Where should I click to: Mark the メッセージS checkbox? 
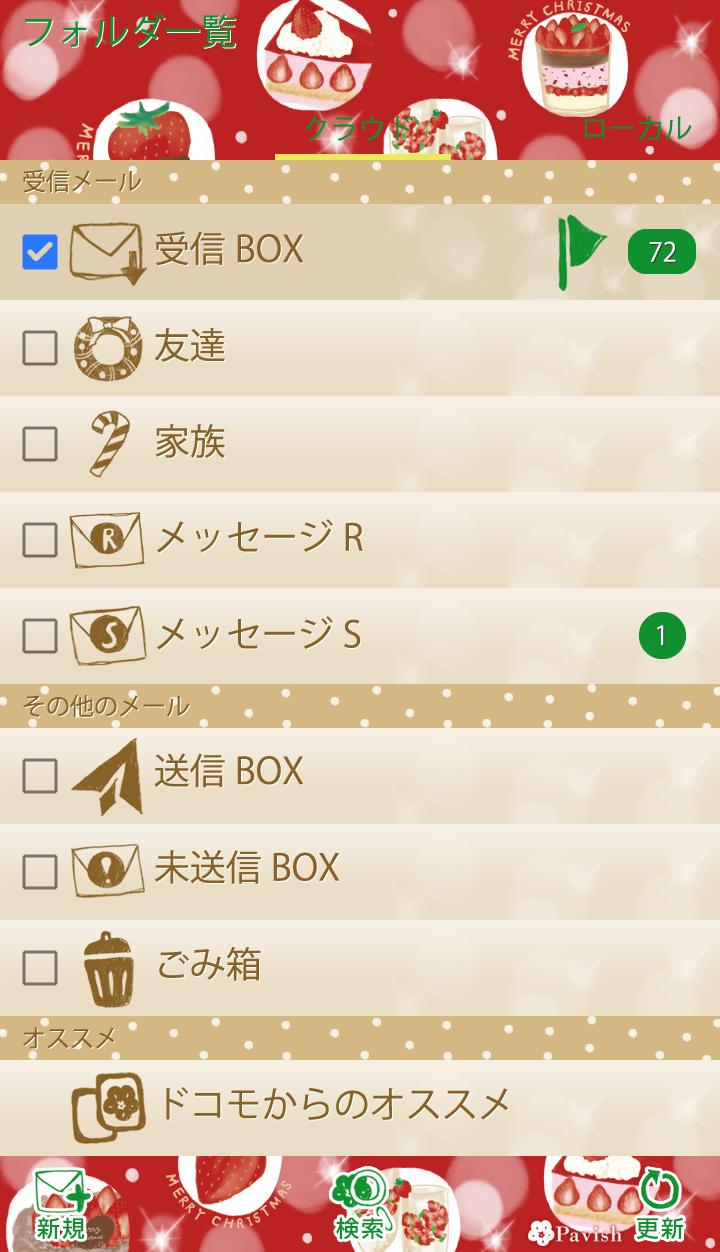tap(40, 636)
